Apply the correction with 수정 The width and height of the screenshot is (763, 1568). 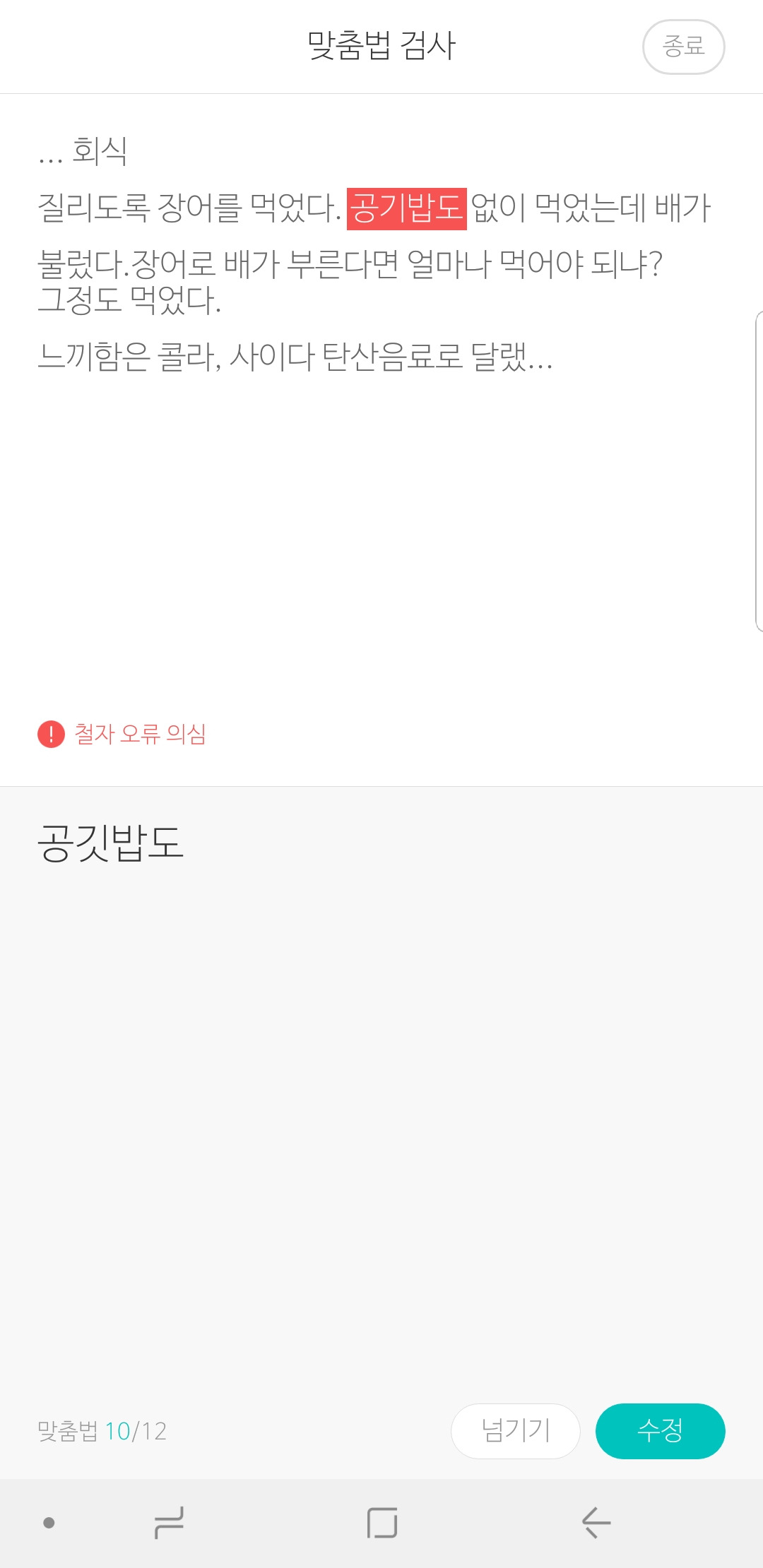(660, 1431)
